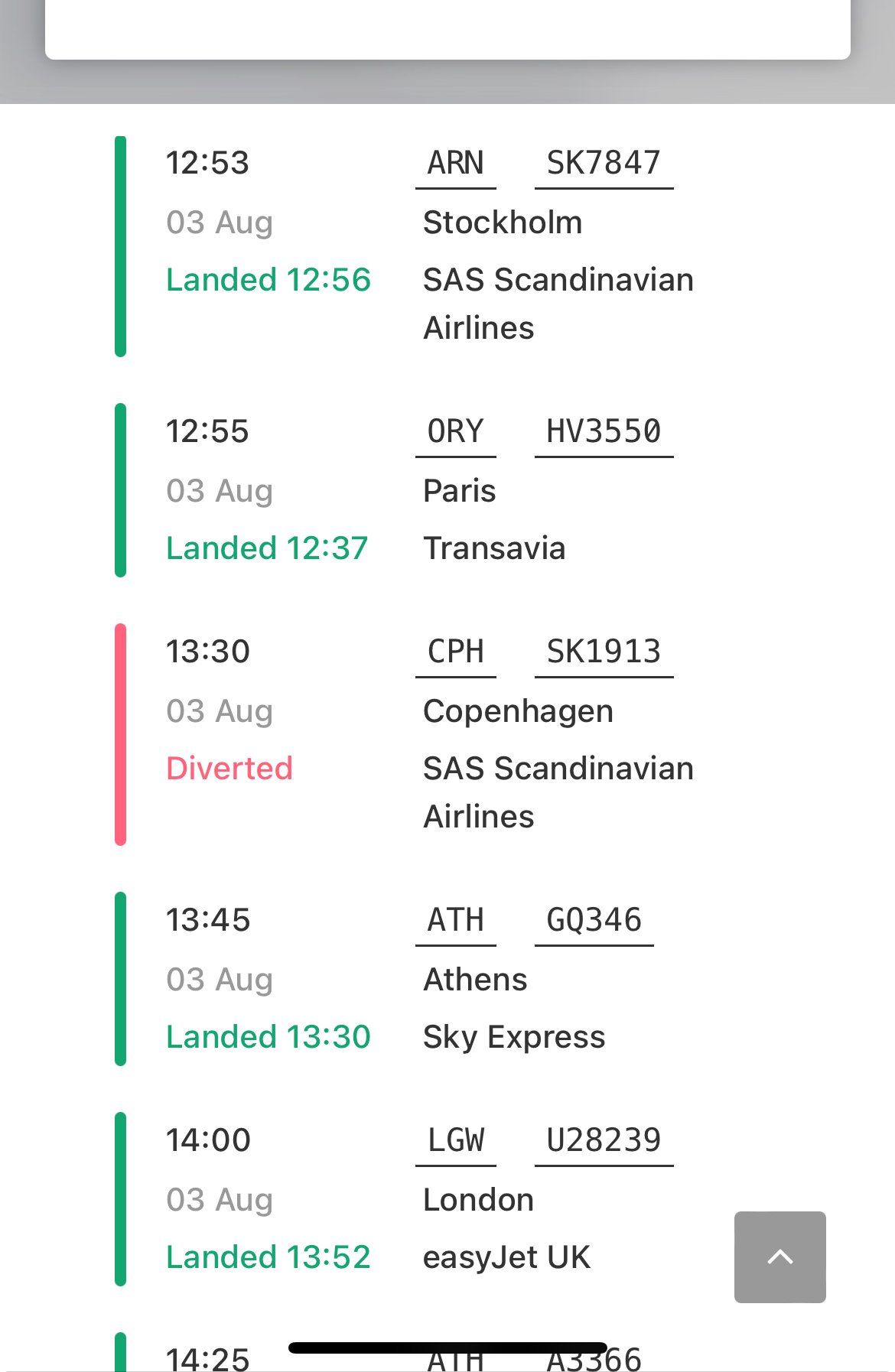Open the ORY airport code link
This screenshot has width=895, height=1372.
(x=456, y=432)
